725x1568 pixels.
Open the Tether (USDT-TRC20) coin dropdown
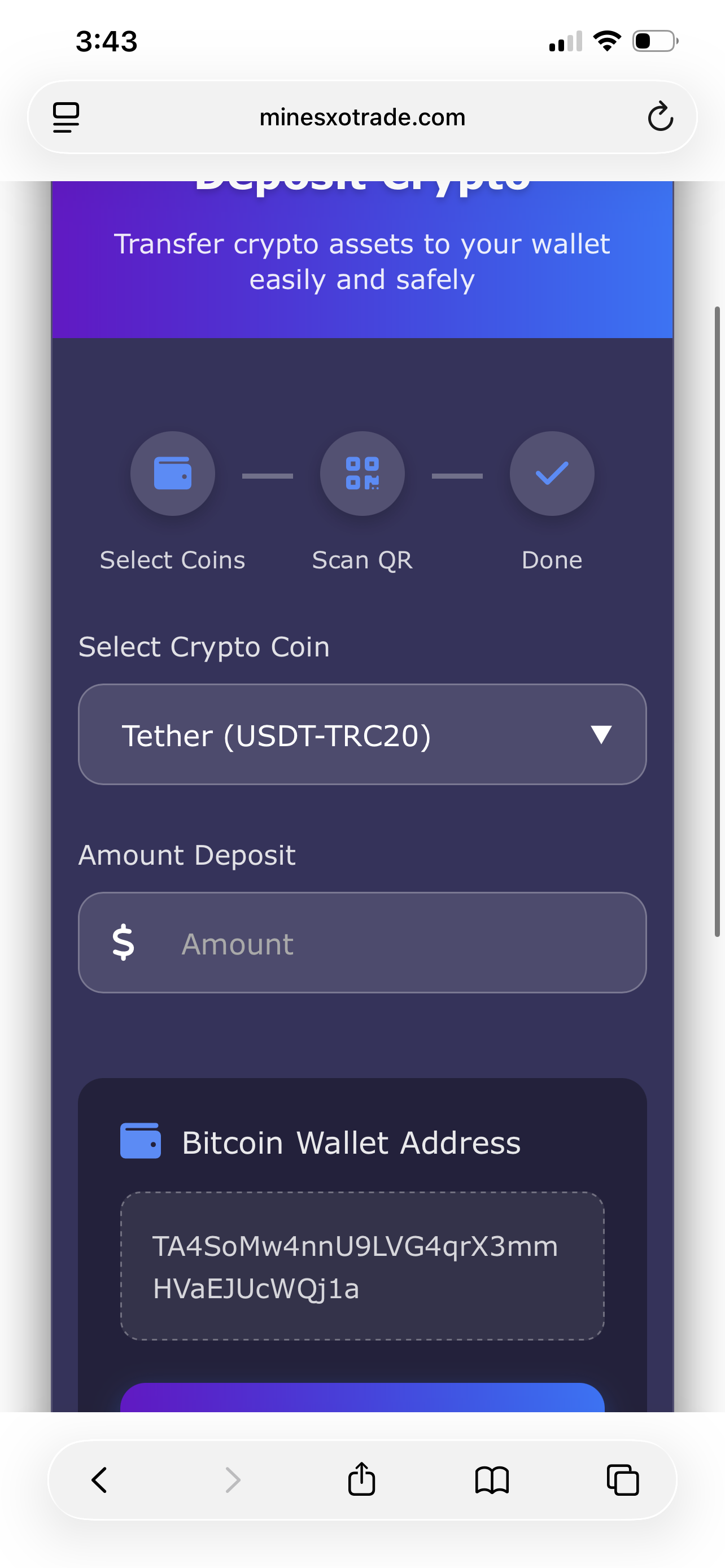coord(361,735)
